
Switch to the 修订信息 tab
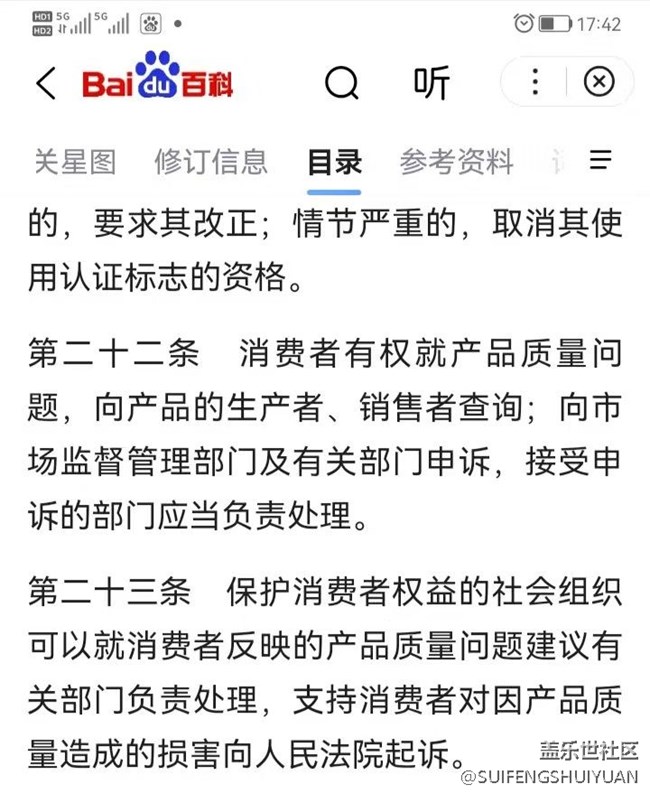(x=211, y=161)
